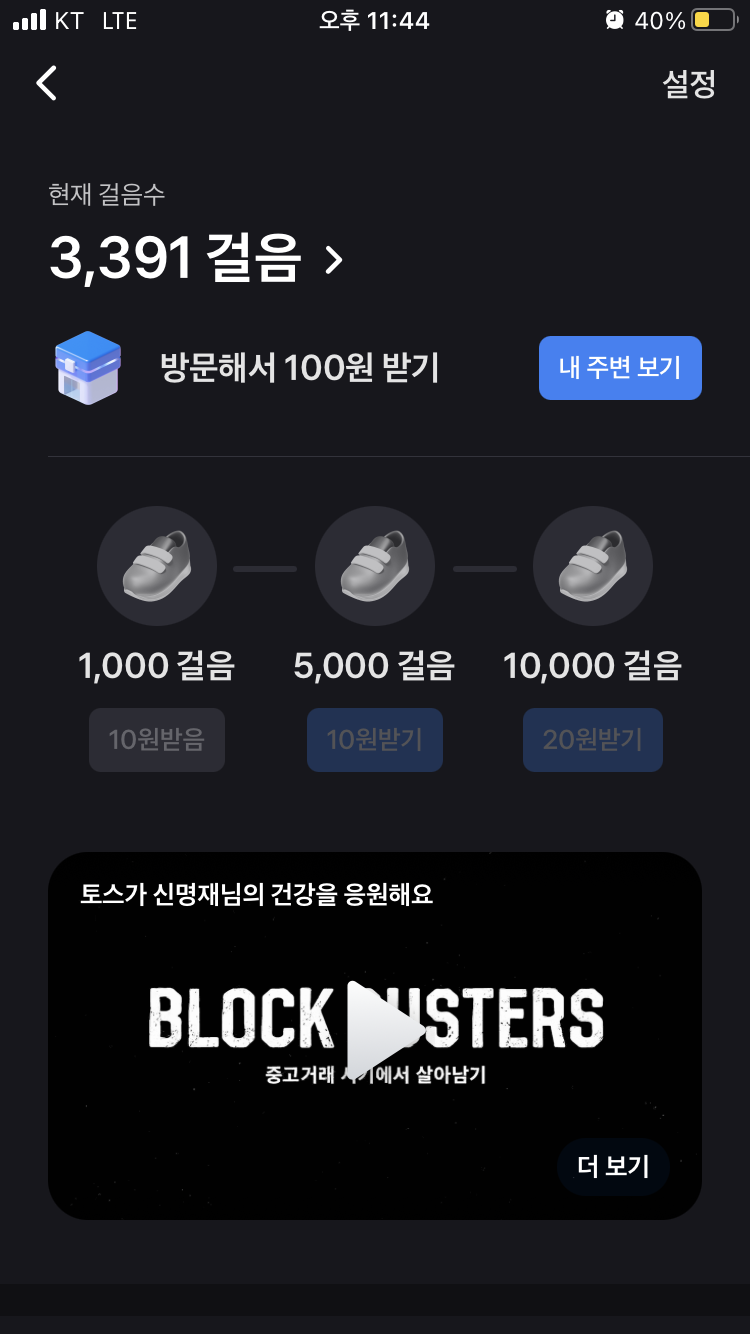
Task: Open step details from 3,391 걸음
Action: (197, 260)
